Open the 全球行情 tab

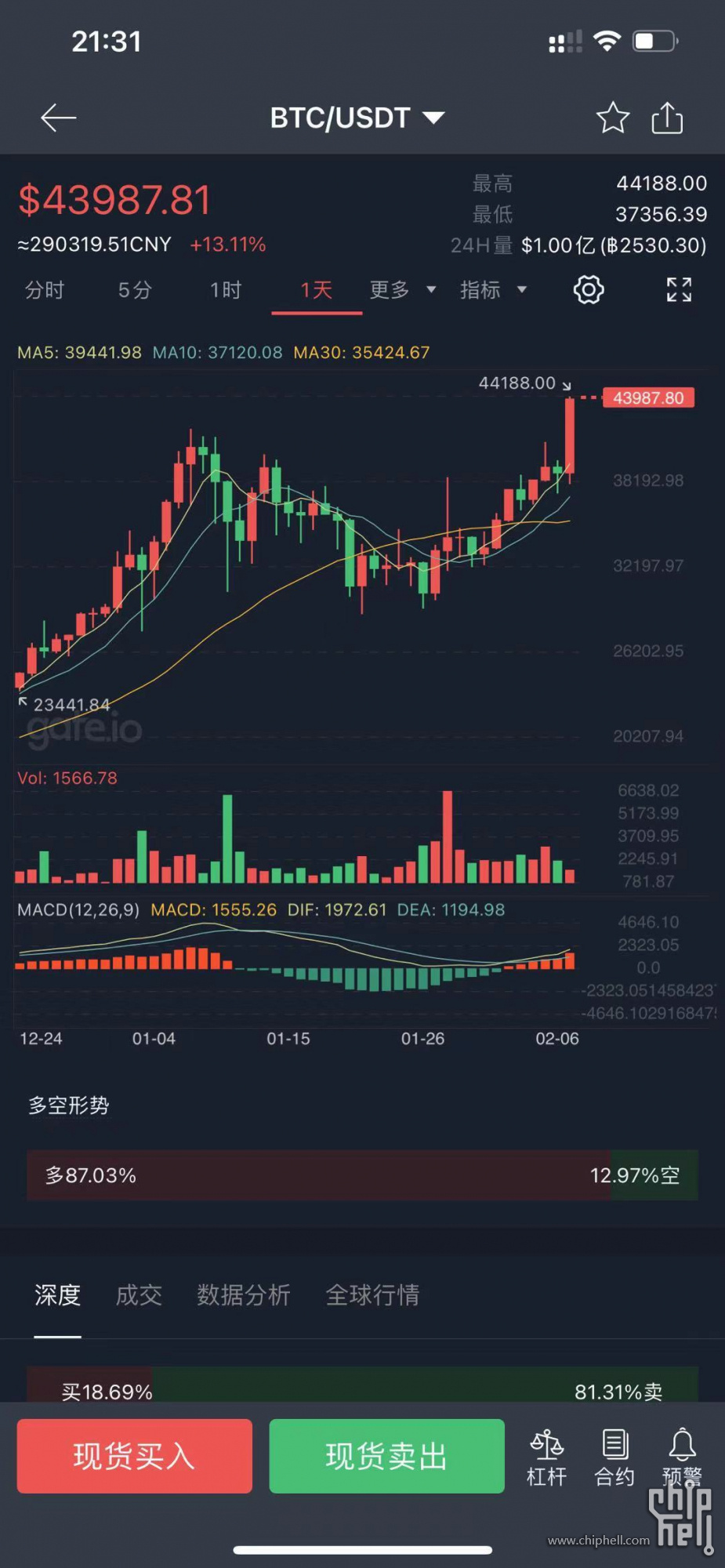click(372, 1294)
